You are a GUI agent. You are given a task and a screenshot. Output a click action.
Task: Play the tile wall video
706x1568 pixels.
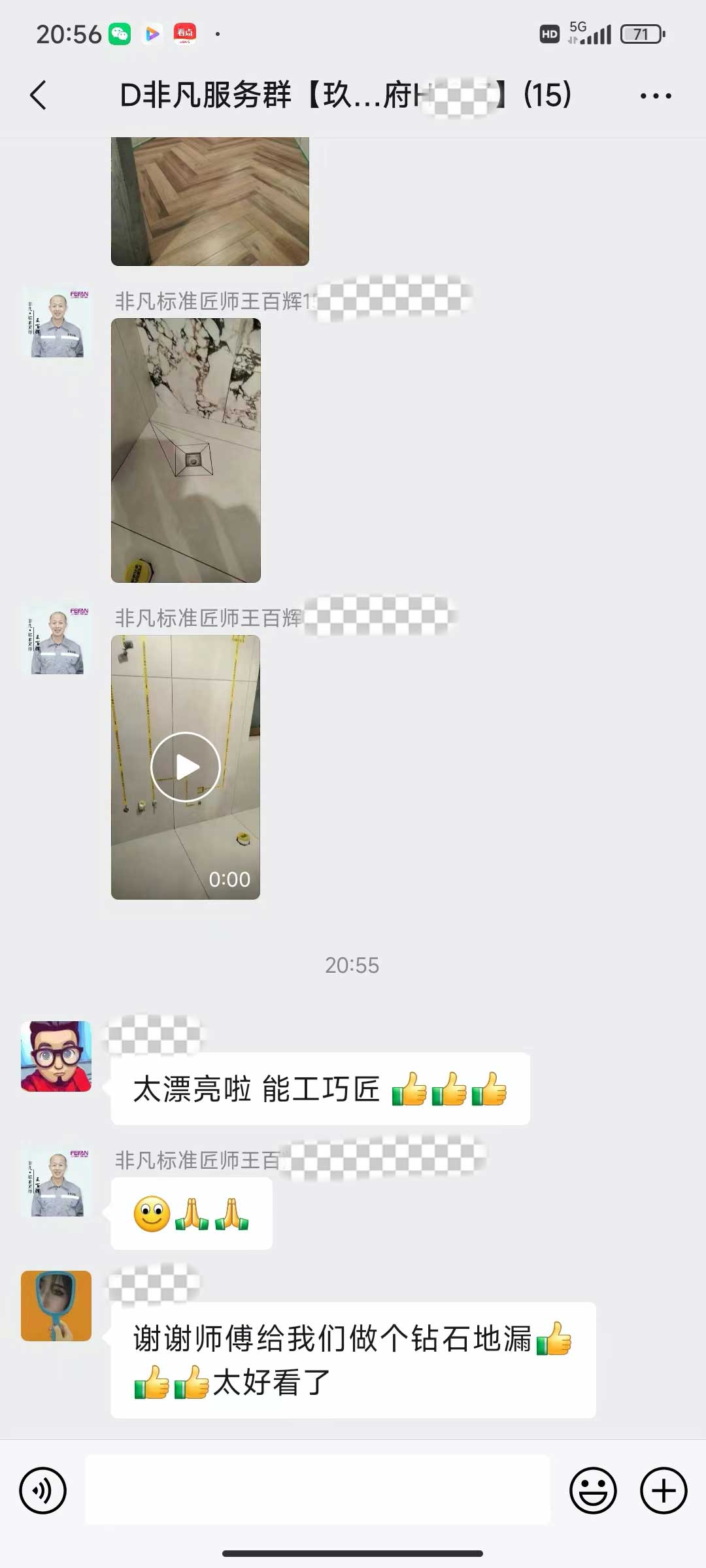186,767
